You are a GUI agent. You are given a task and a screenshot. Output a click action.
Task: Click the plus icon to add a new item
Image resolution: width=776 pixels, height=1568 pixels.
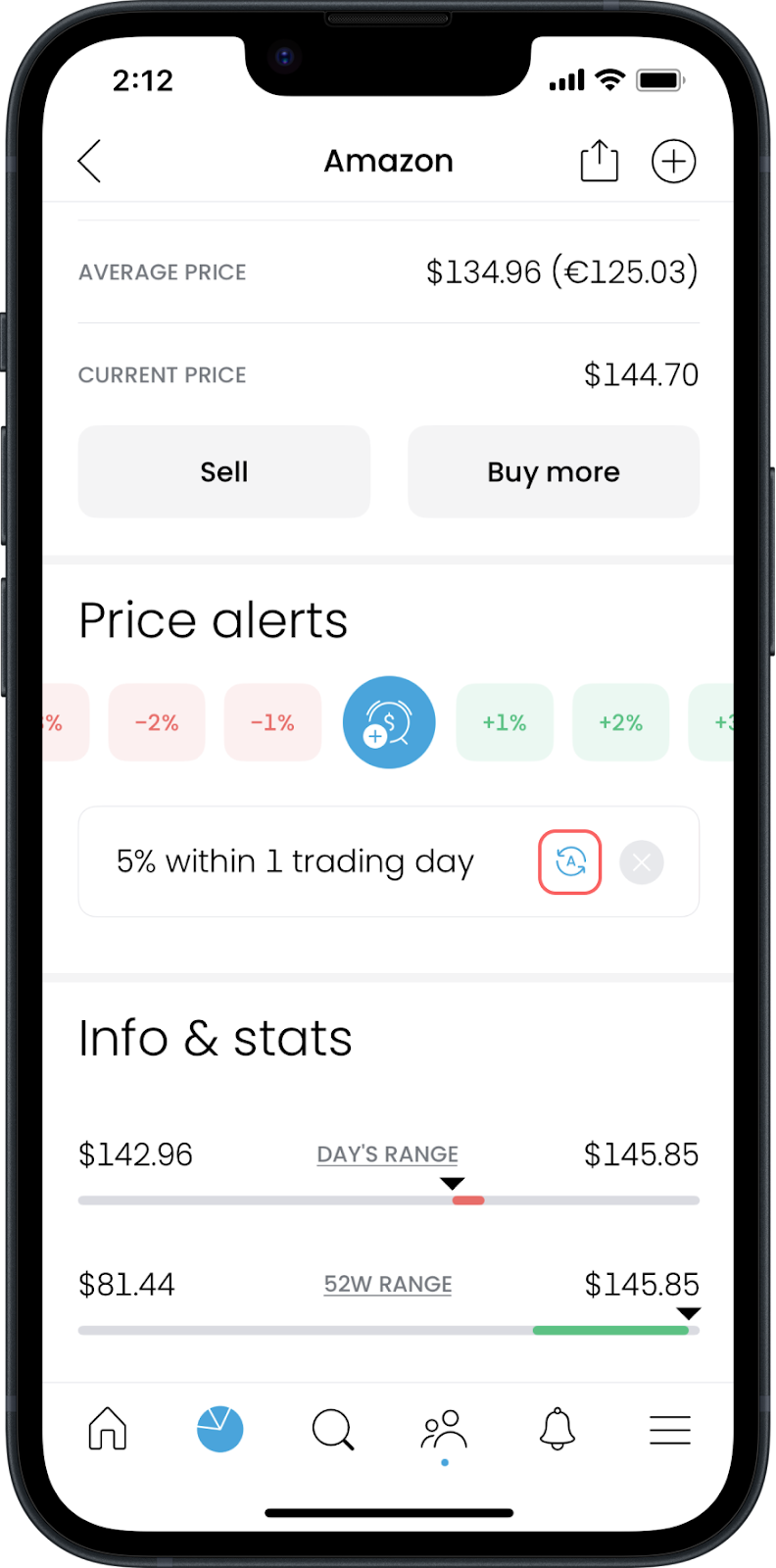click(673, 160)
